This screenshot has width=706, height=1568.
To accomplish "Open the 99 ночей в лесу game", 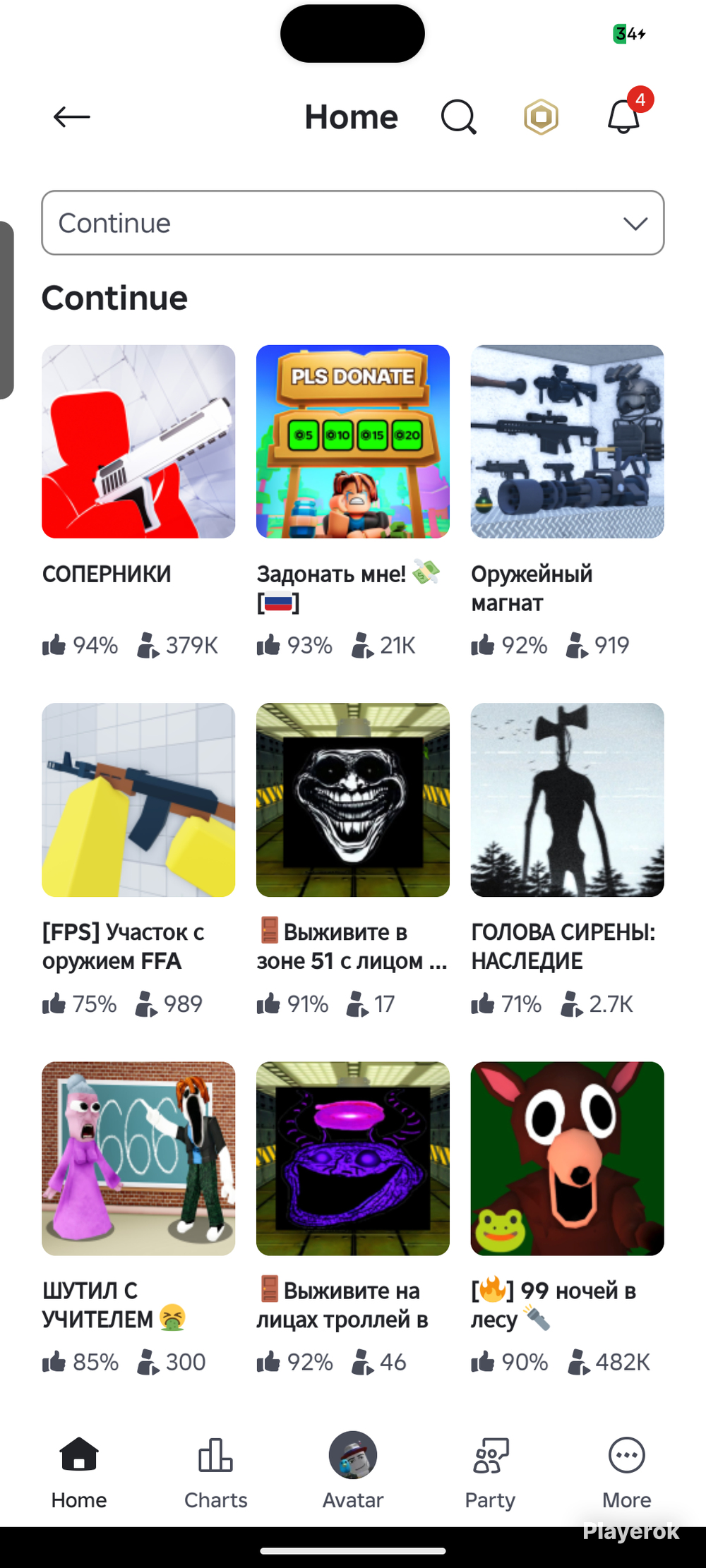I will click(568, 1158).
